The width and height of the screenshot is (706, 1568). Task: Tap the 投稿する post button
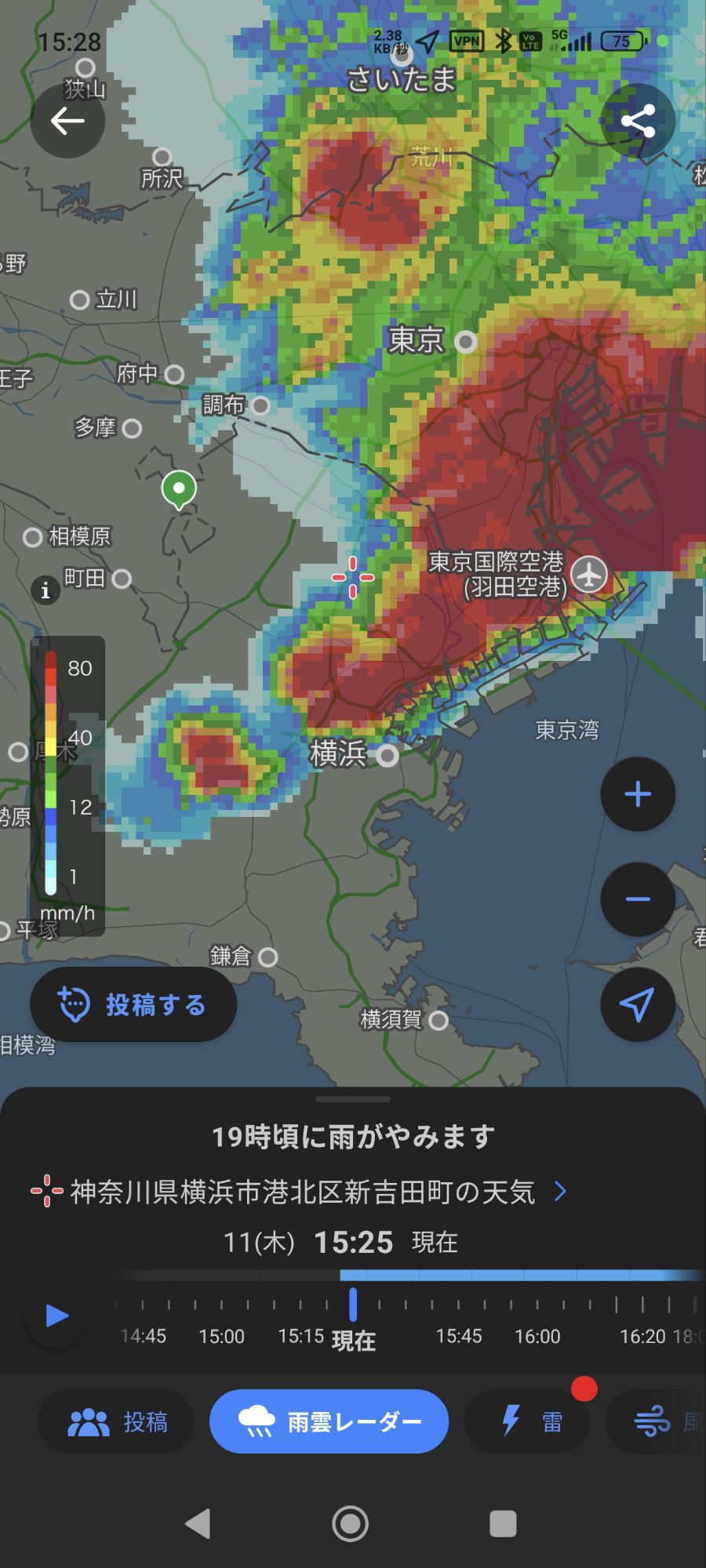pos(133,1004)
